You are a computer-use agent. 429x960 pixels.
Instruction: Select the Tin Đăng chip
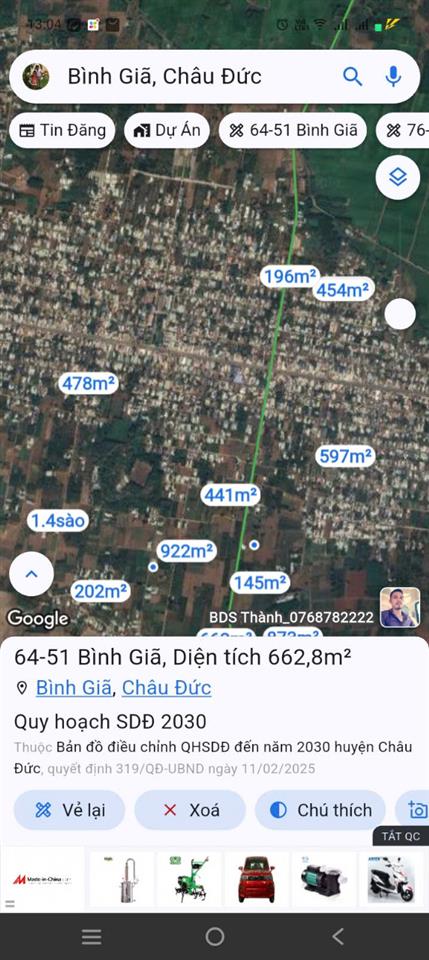(62, 130)
